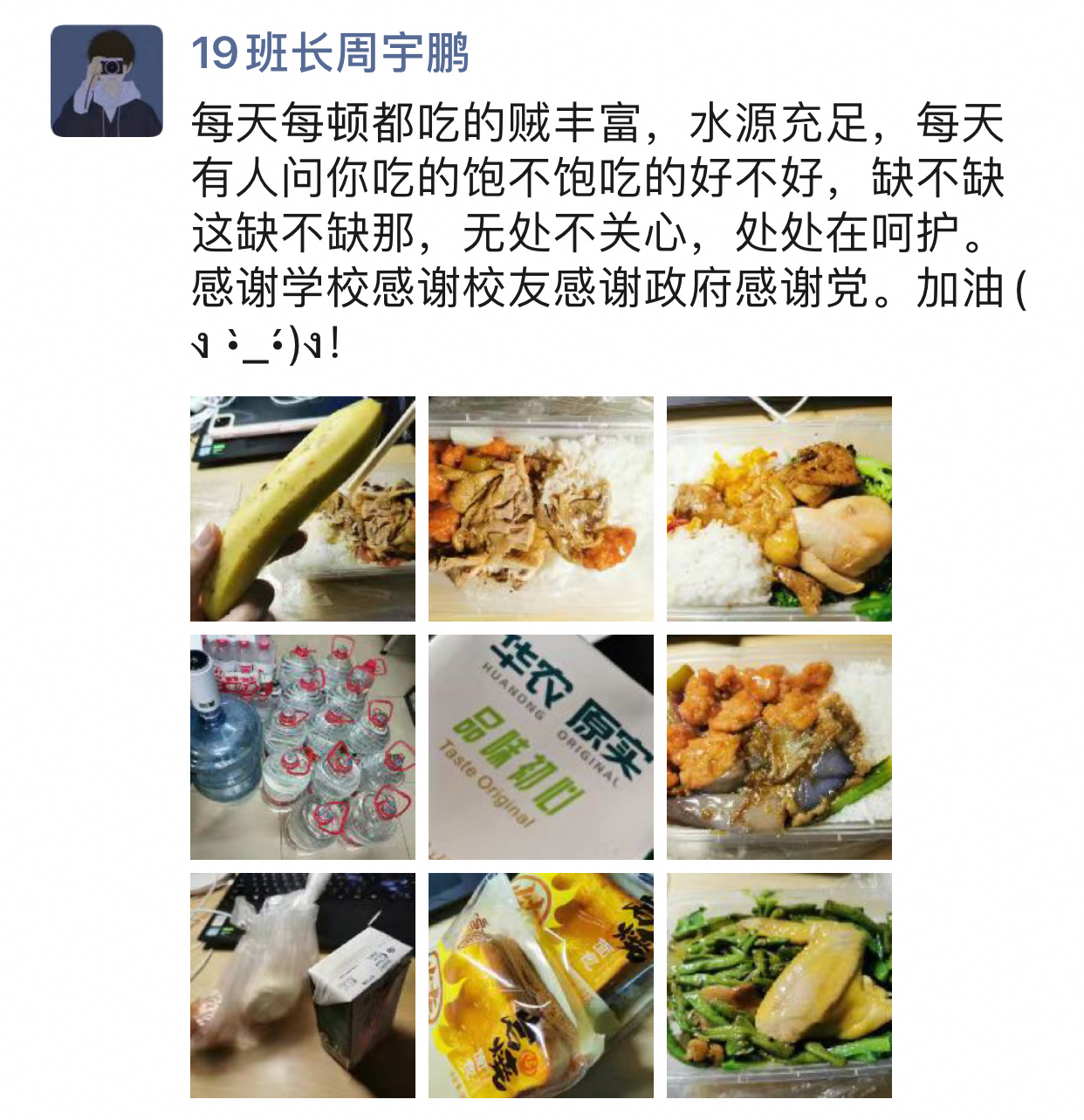Open the profile name 19班长周宇鹏
Image resolution: width=1084 pixels, height=1120 pixels.
tap(330, 52)
